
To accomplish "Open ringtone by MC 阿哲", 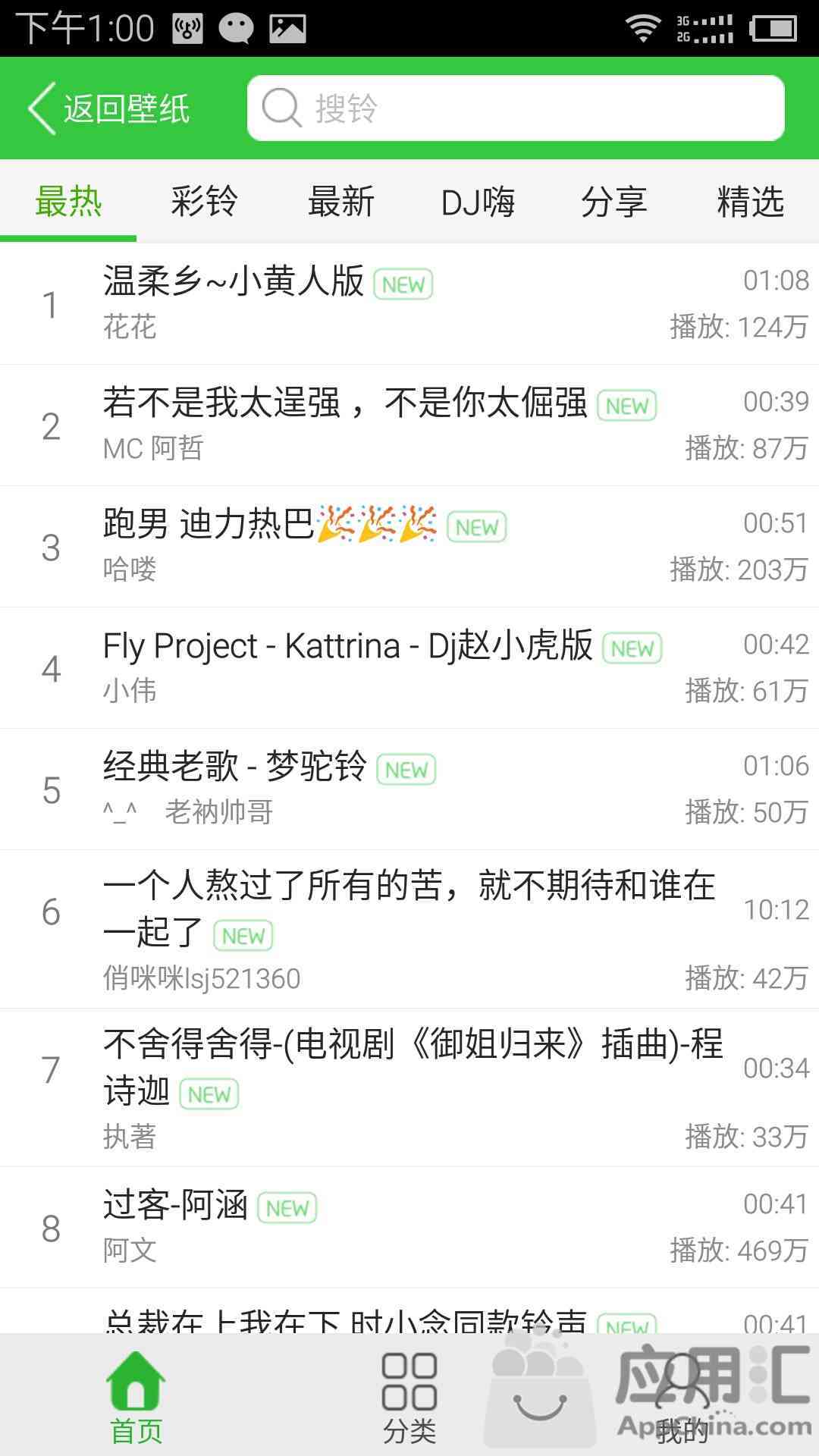I will pos(409,425).
